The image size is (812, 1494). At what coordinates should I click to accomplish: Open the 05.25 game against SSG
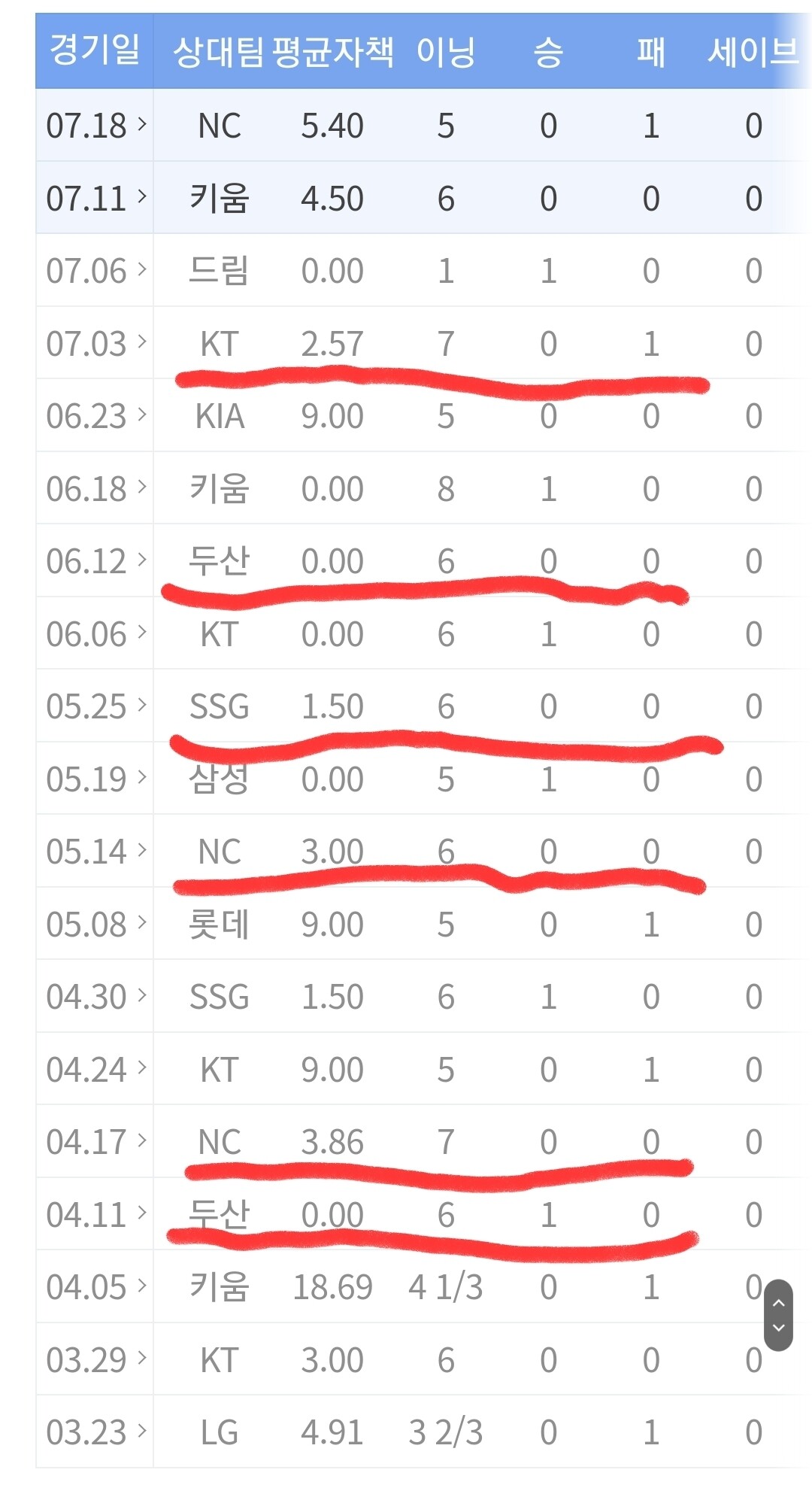[95, 706]
